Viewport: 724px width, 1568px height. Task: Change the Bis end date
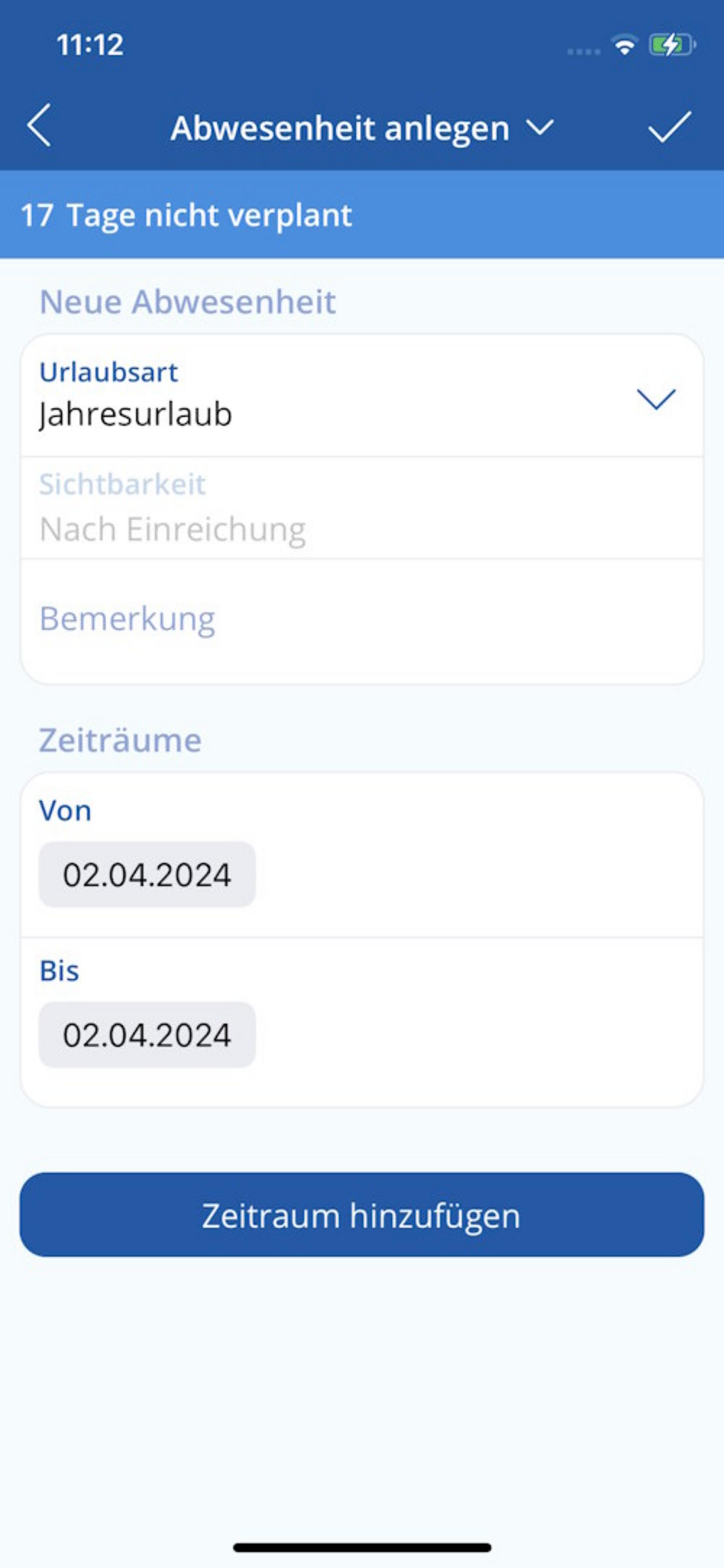pyautogui.click(x=147, y=1034)
